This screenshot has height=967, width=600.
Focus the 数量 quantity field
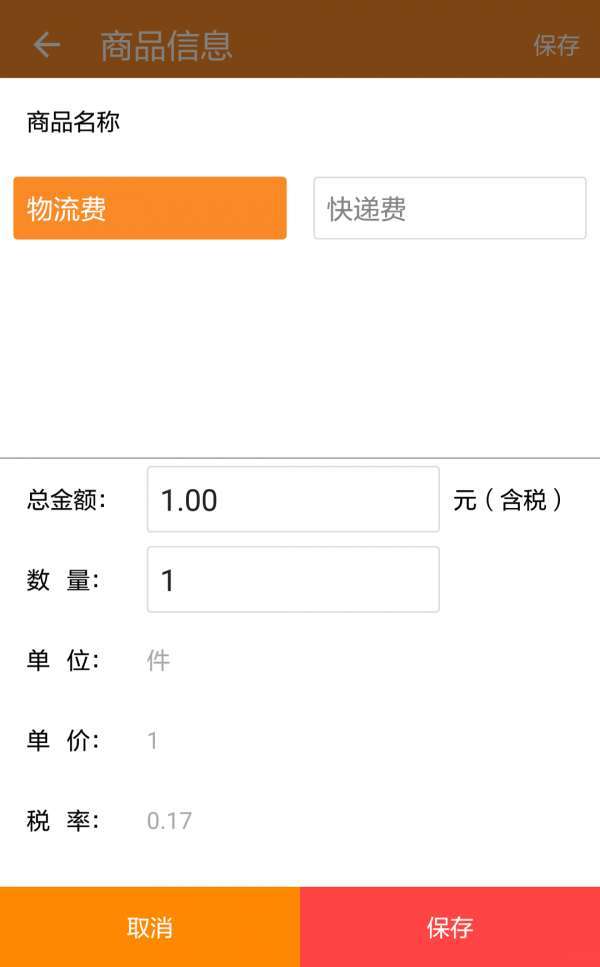pos(293,580)
